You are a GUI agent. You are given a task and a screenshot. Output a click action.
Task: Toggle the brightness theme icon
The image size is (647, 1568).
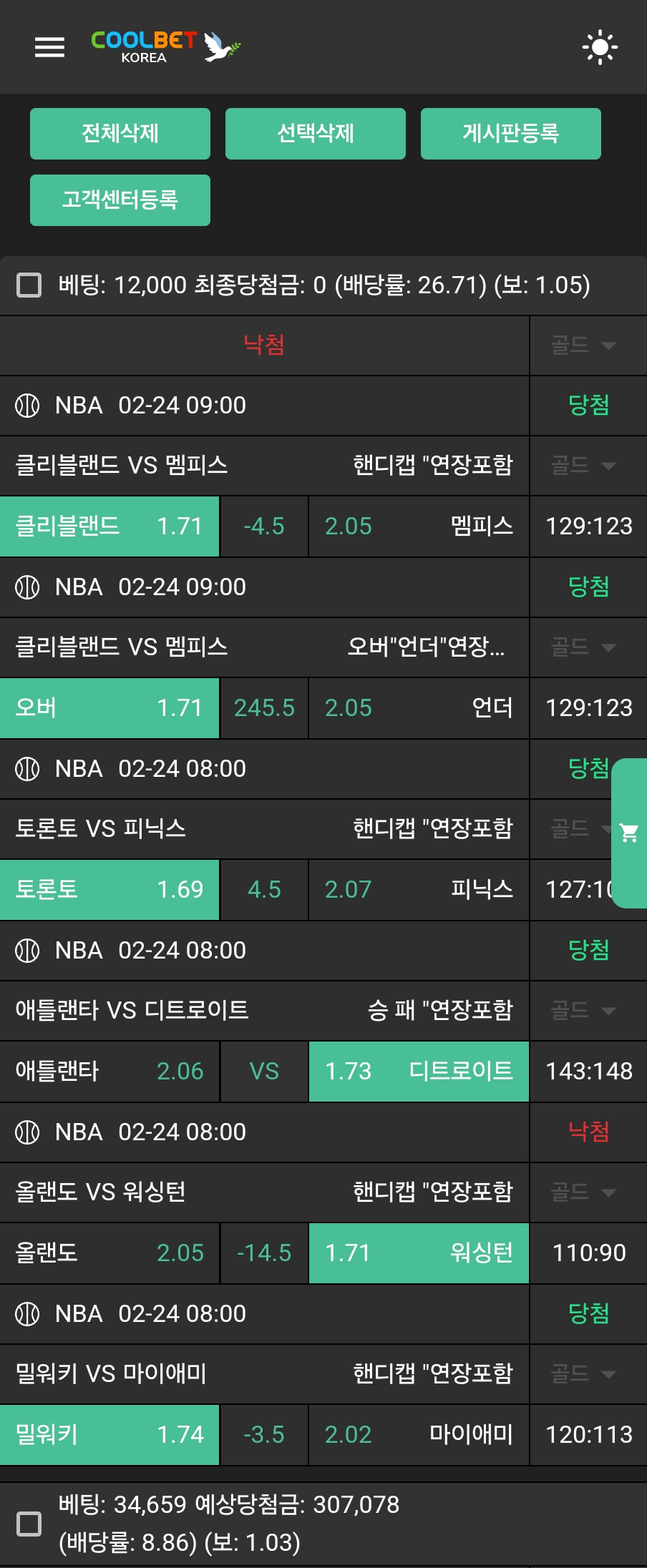(x=599, y=48)
